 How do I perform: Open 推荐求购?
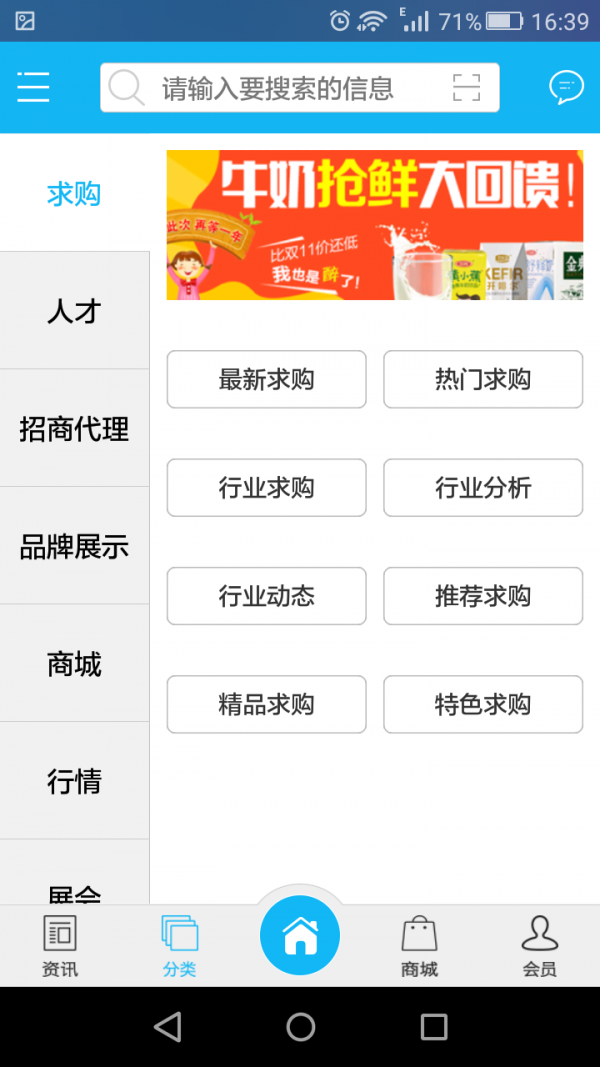483,596
